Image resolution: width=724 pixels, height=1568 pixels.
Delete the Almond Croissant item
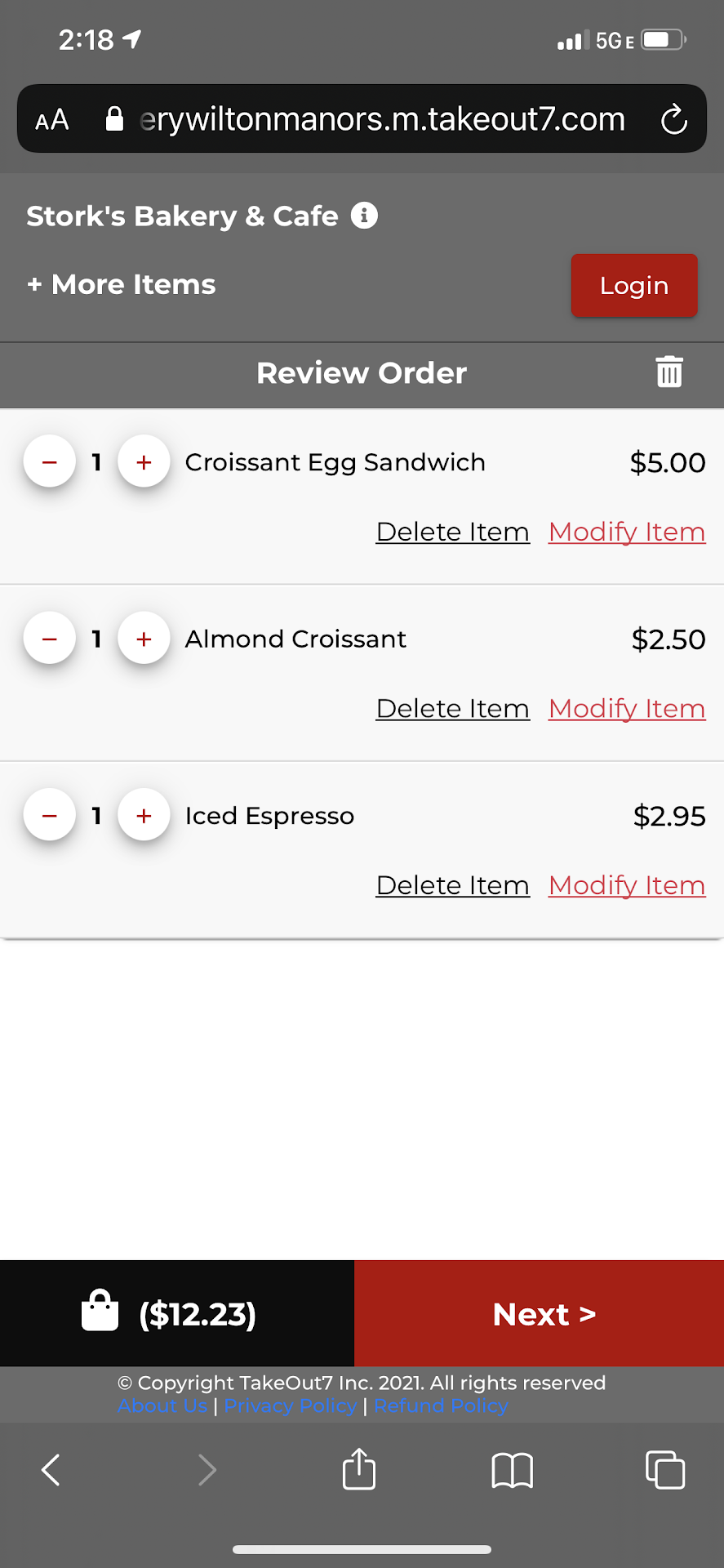(x=452, y=708)
